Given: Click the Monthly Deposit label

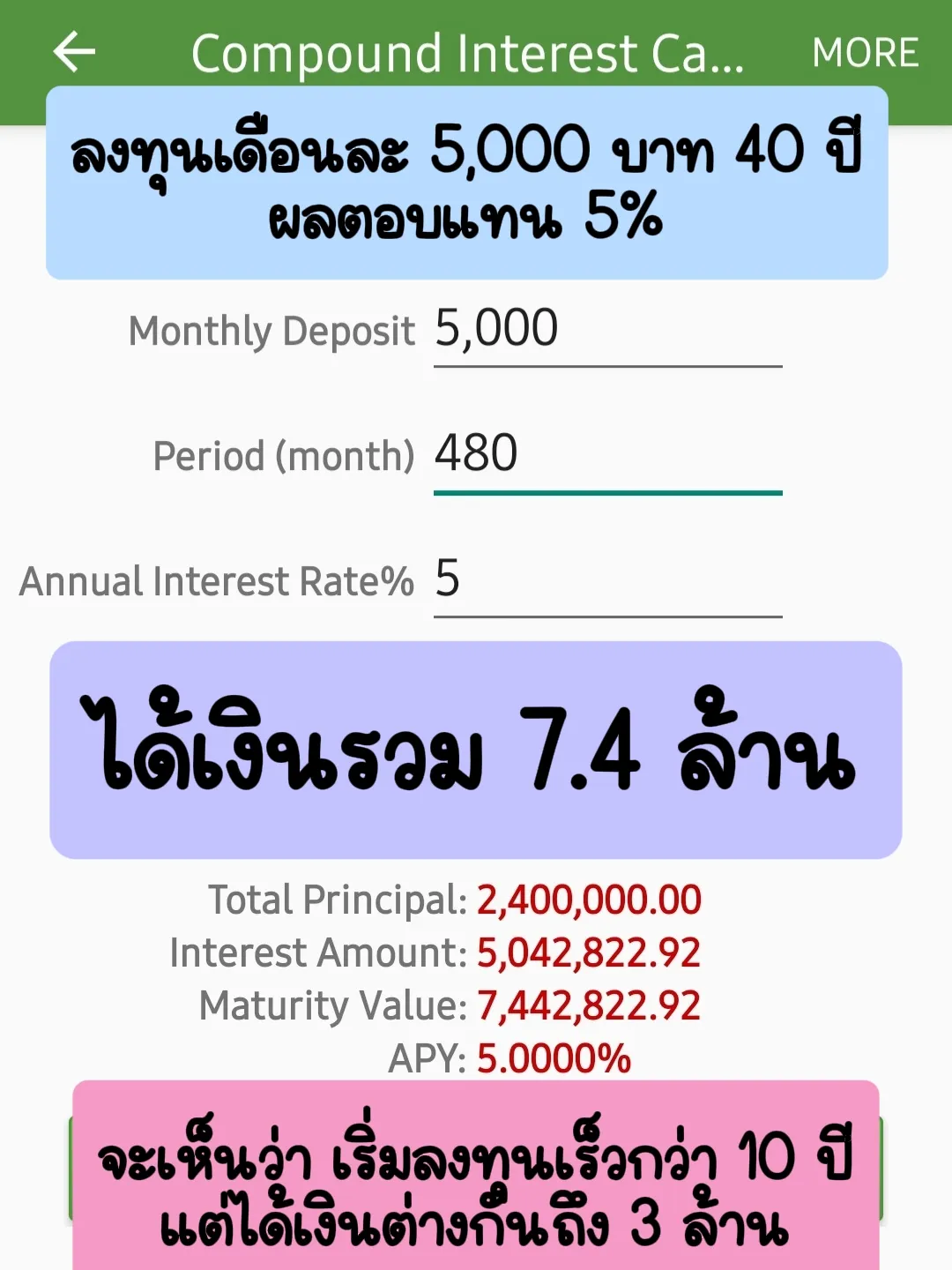Looking at the screenshot, I should point(271,332).
